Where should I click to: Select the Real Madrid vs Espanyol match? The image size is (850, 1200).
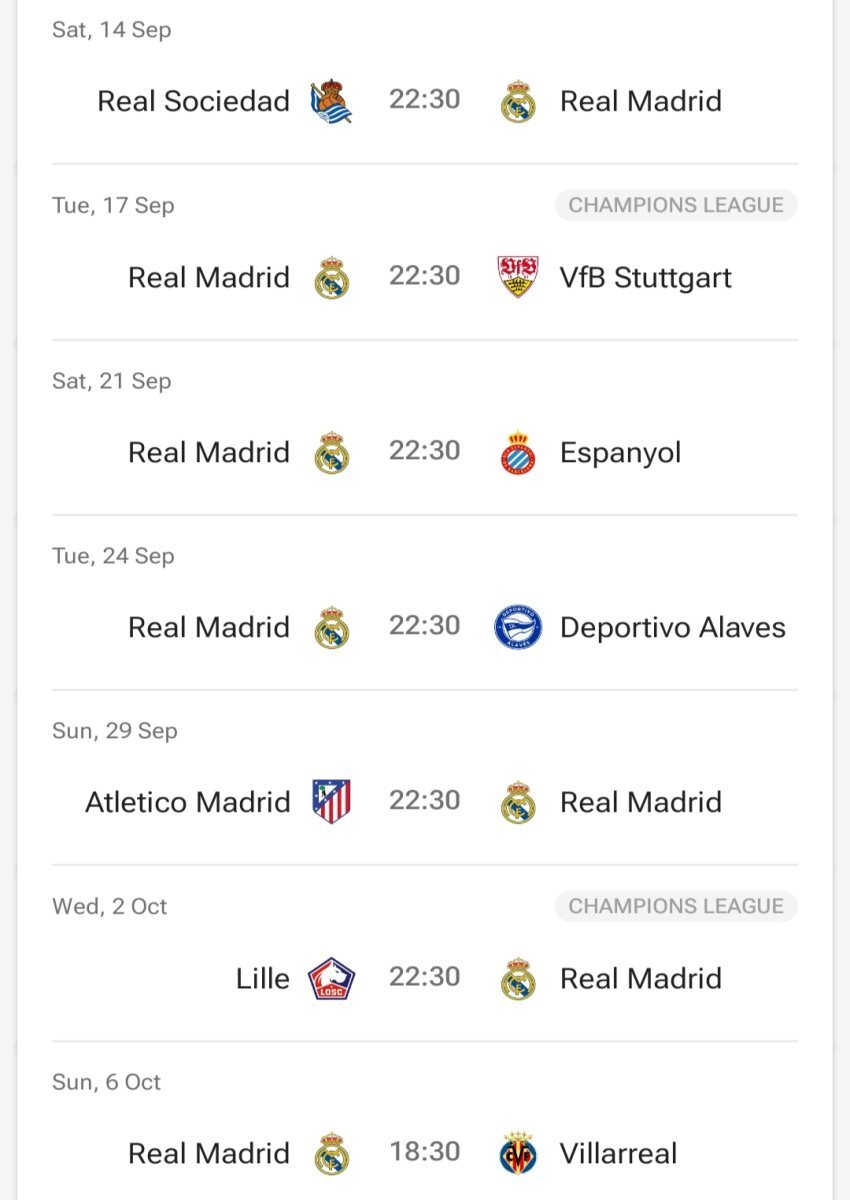[x=424, y=451]
